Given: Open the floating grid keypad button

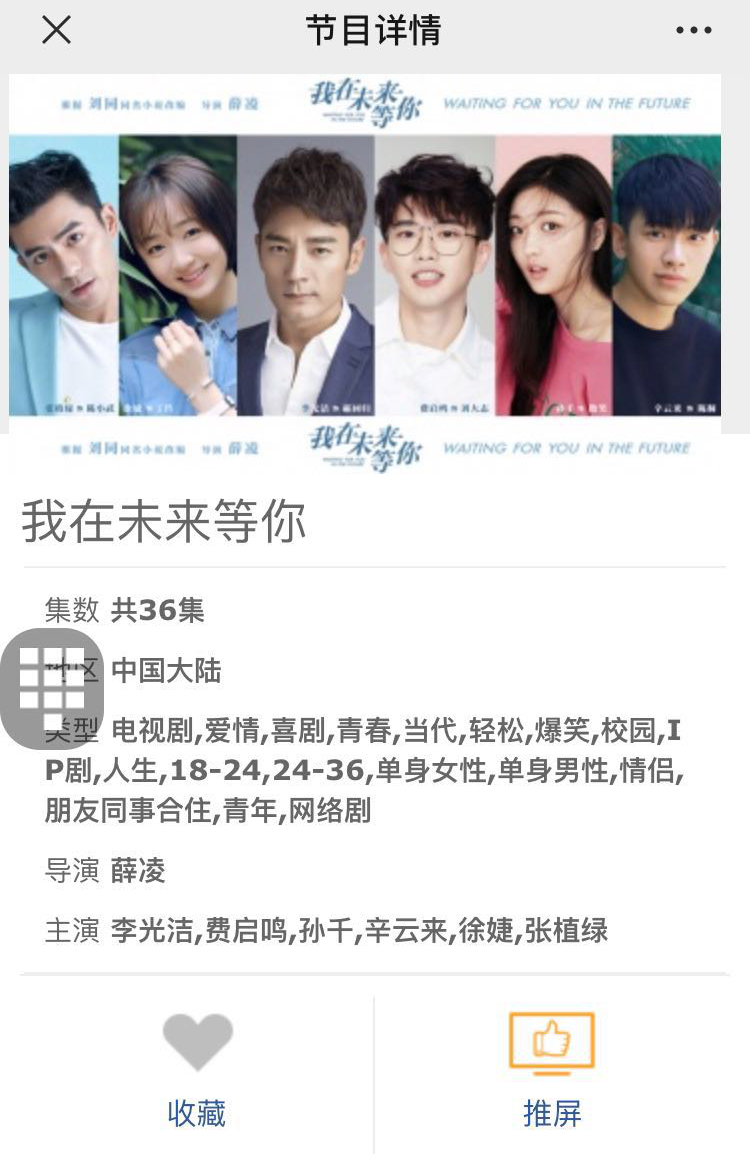Looking at the screenshot, I should (x=52, y=689).
